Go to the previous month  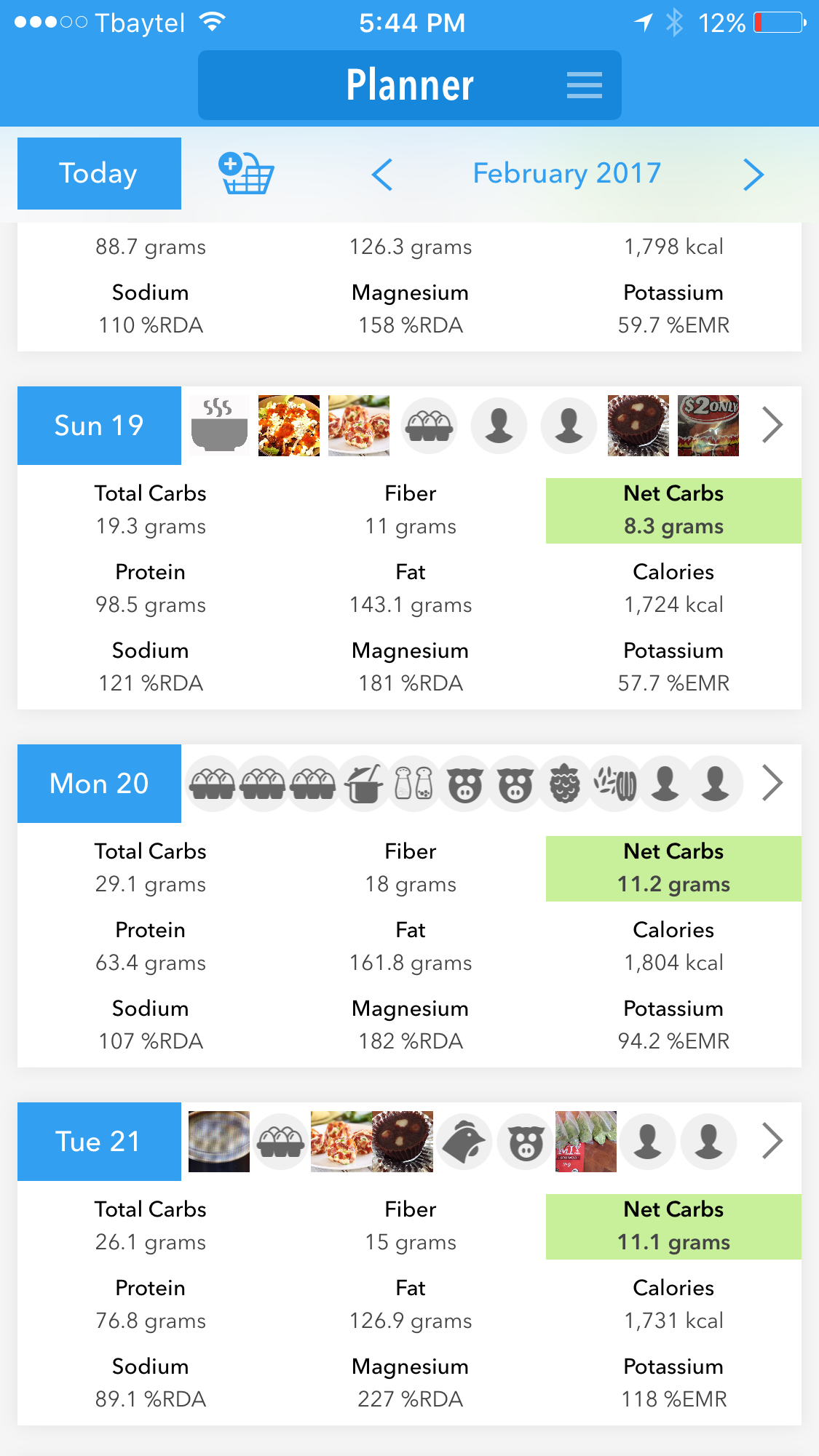(x=382, y=174)
